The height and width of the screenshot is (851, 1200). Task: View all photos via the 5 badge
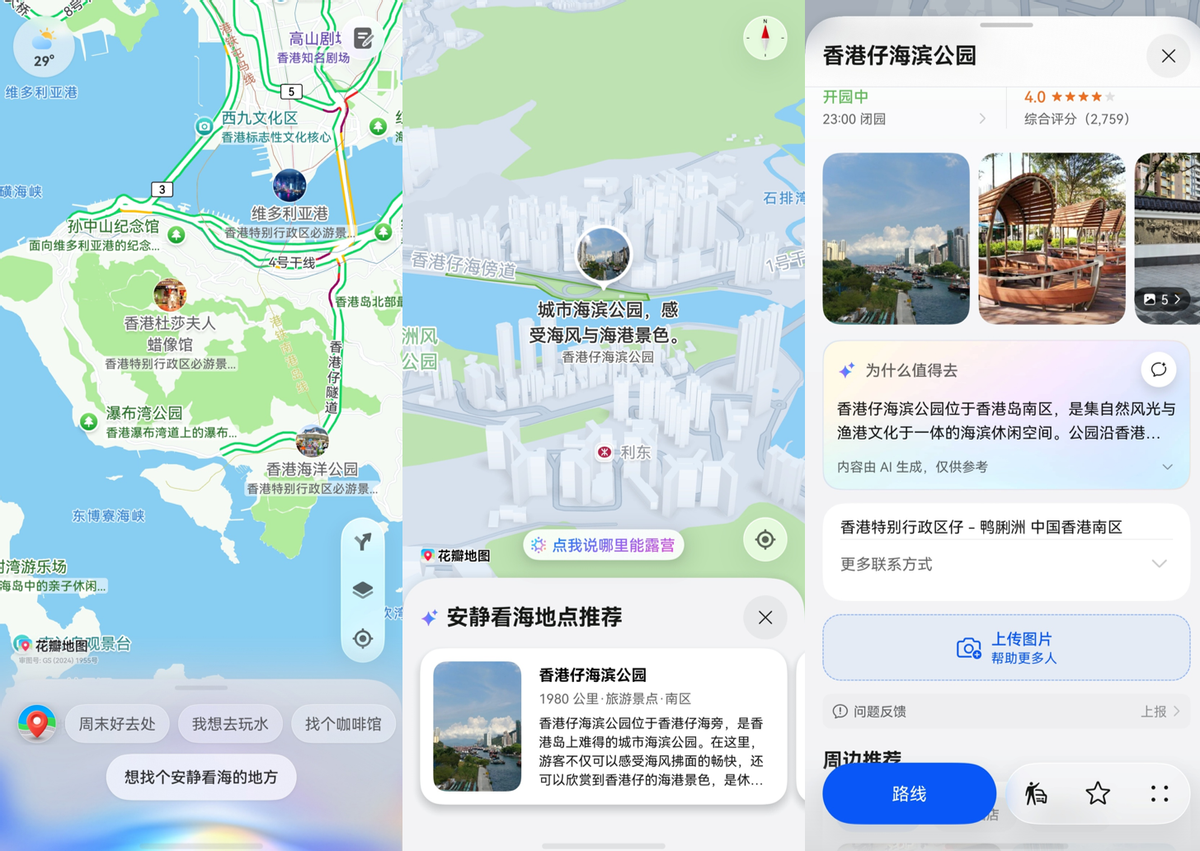tap(1162, 299)
